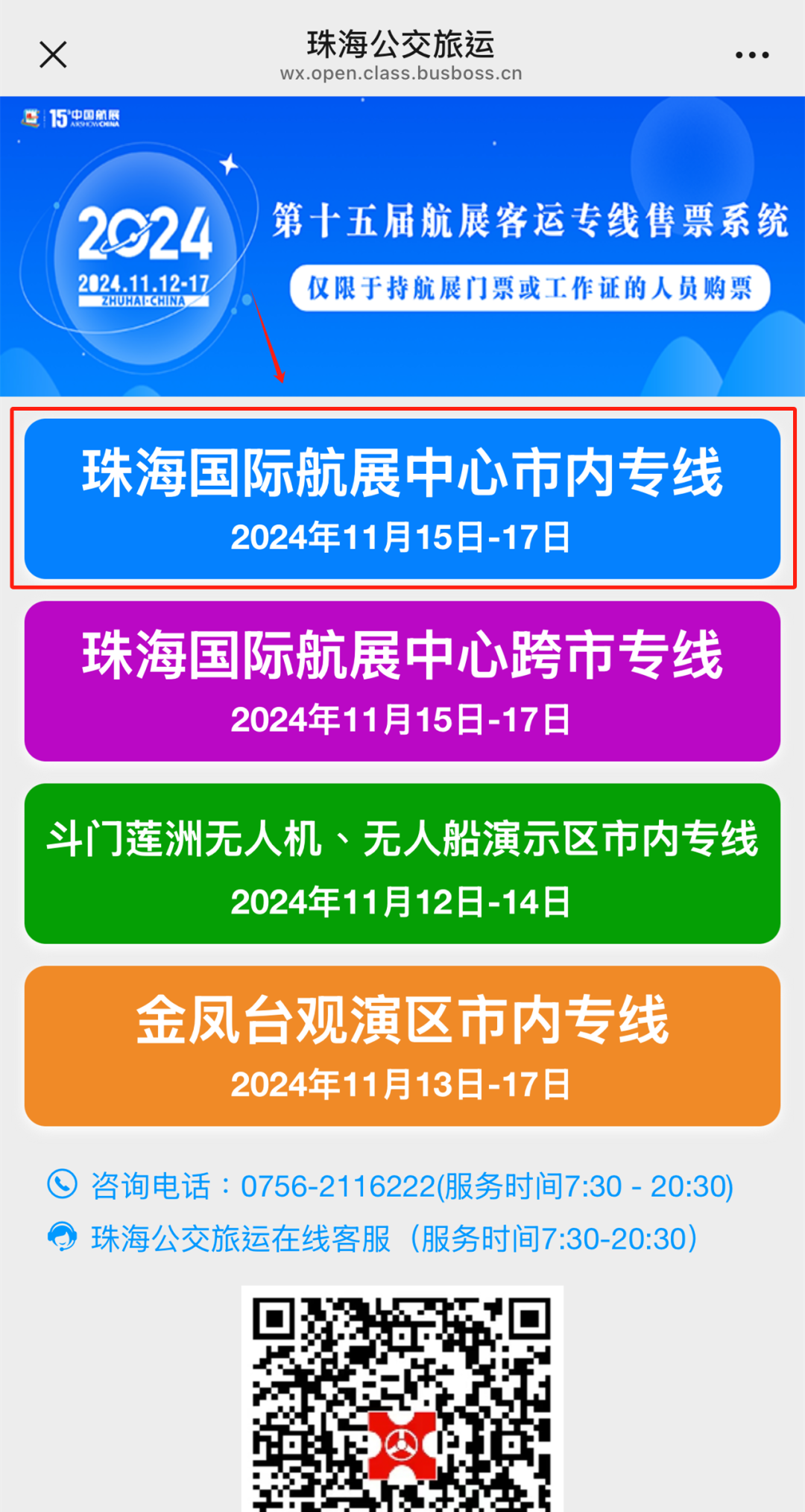Select 珠海国际航展中心跨市专线 ticket option
Image resolution: width=805 pixels, height=1512 pixels.
(x=402, y=681)
